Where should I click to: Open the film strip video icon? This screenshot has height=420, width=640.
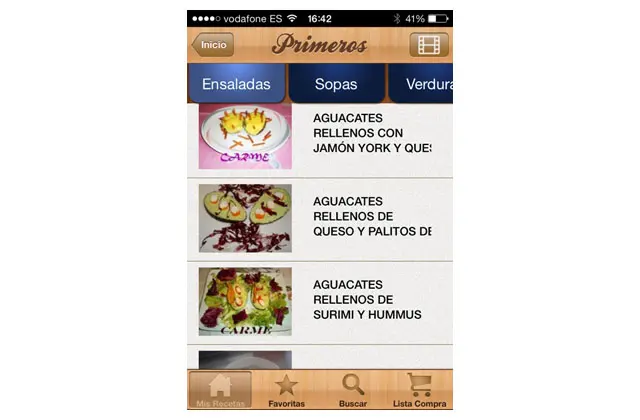(x=429, y=45)
